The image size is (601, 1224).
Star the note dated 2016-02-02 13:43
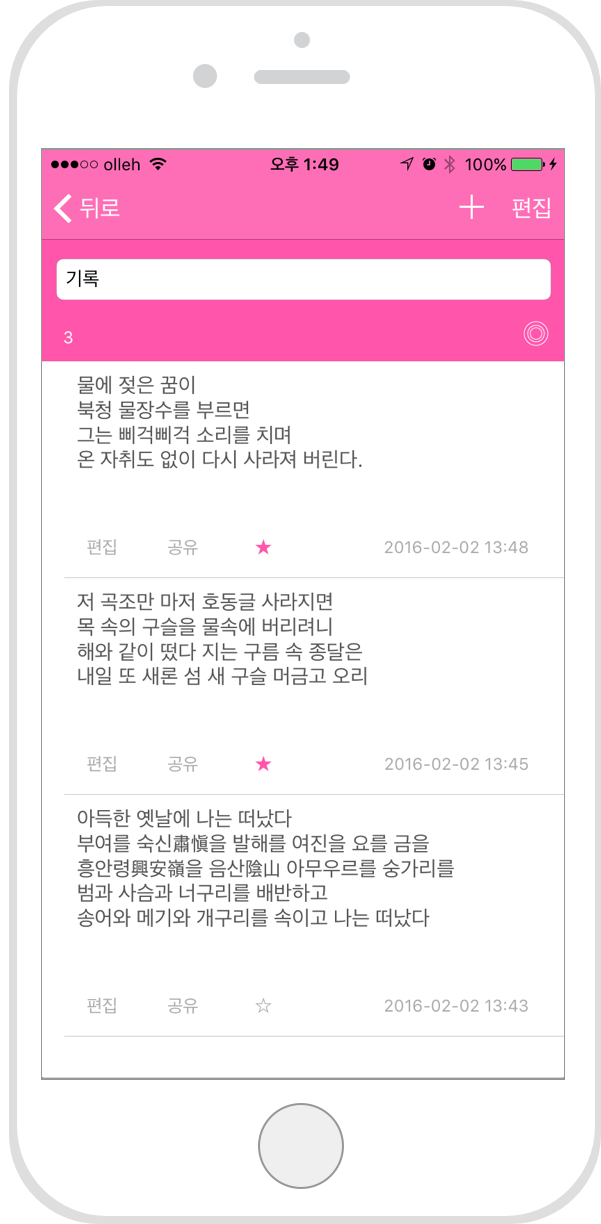(263, 1006)
